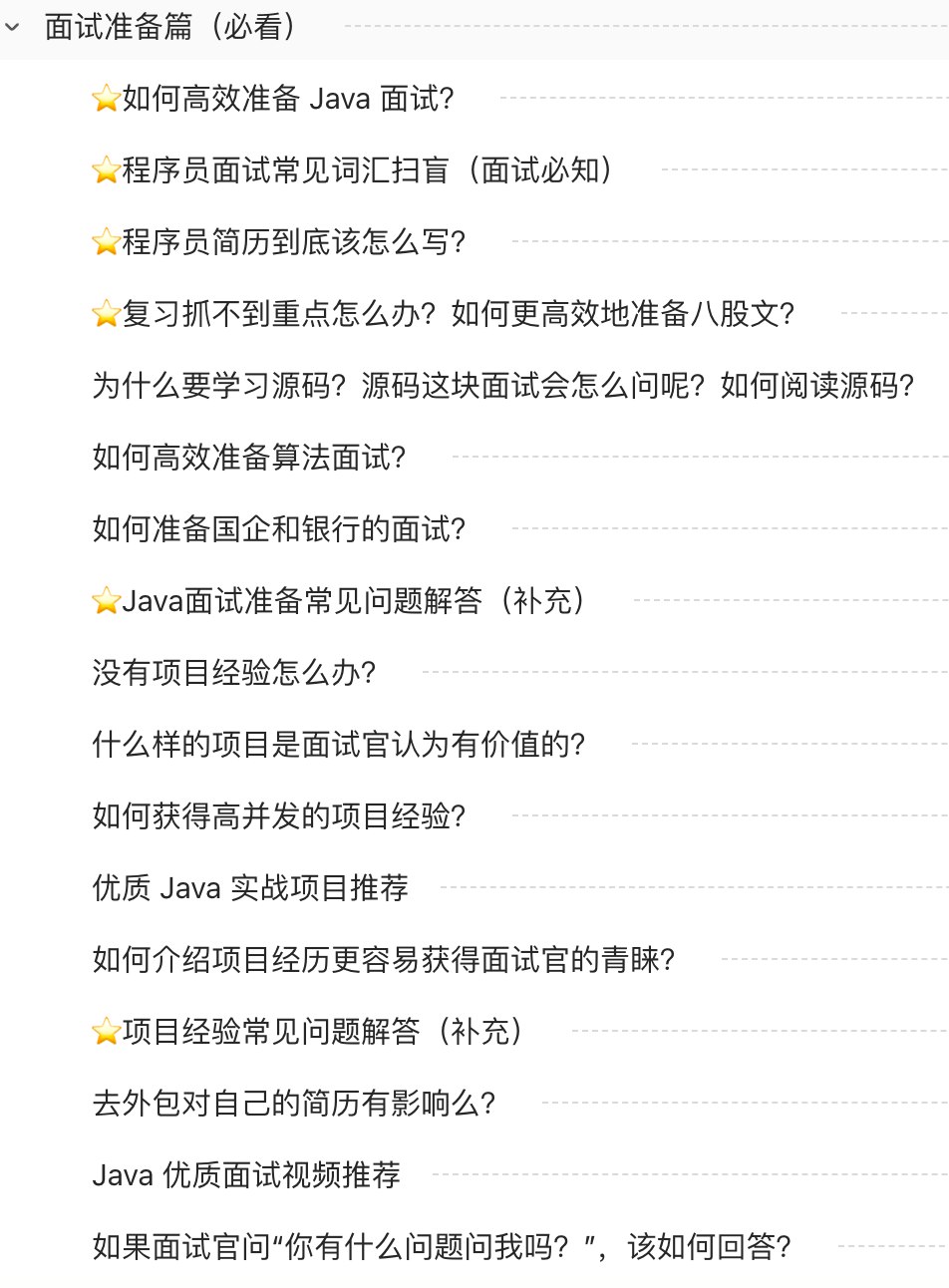Click the star icon before 如何高效准备 Java 面试
Screen dimensions: 949x1288
coord(104,99)
